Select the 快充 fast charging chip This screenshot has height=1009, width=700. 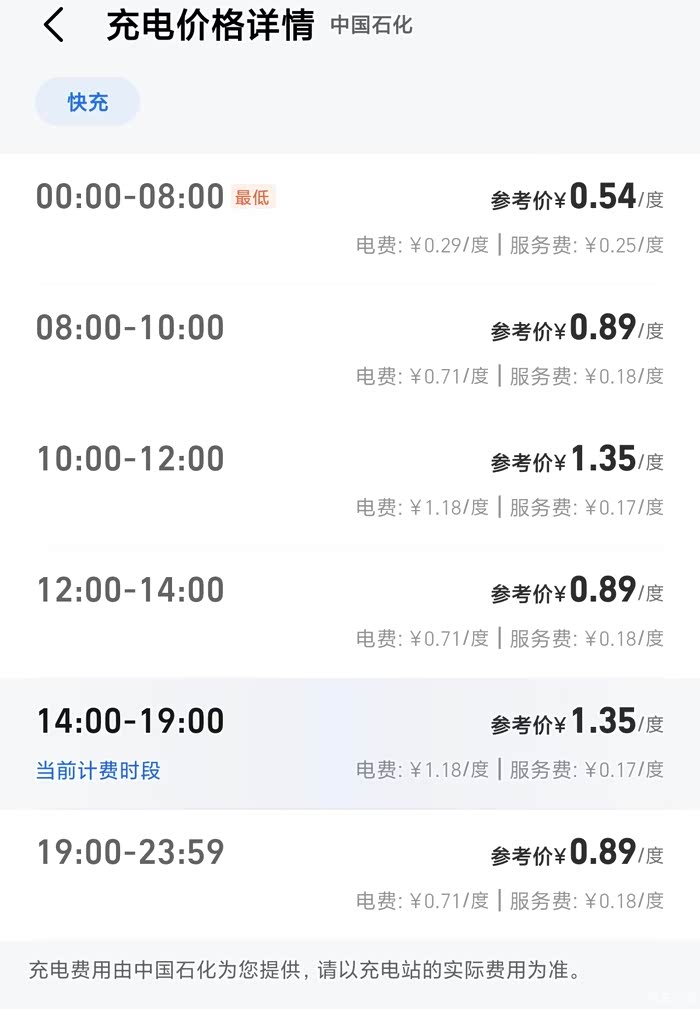88,102
